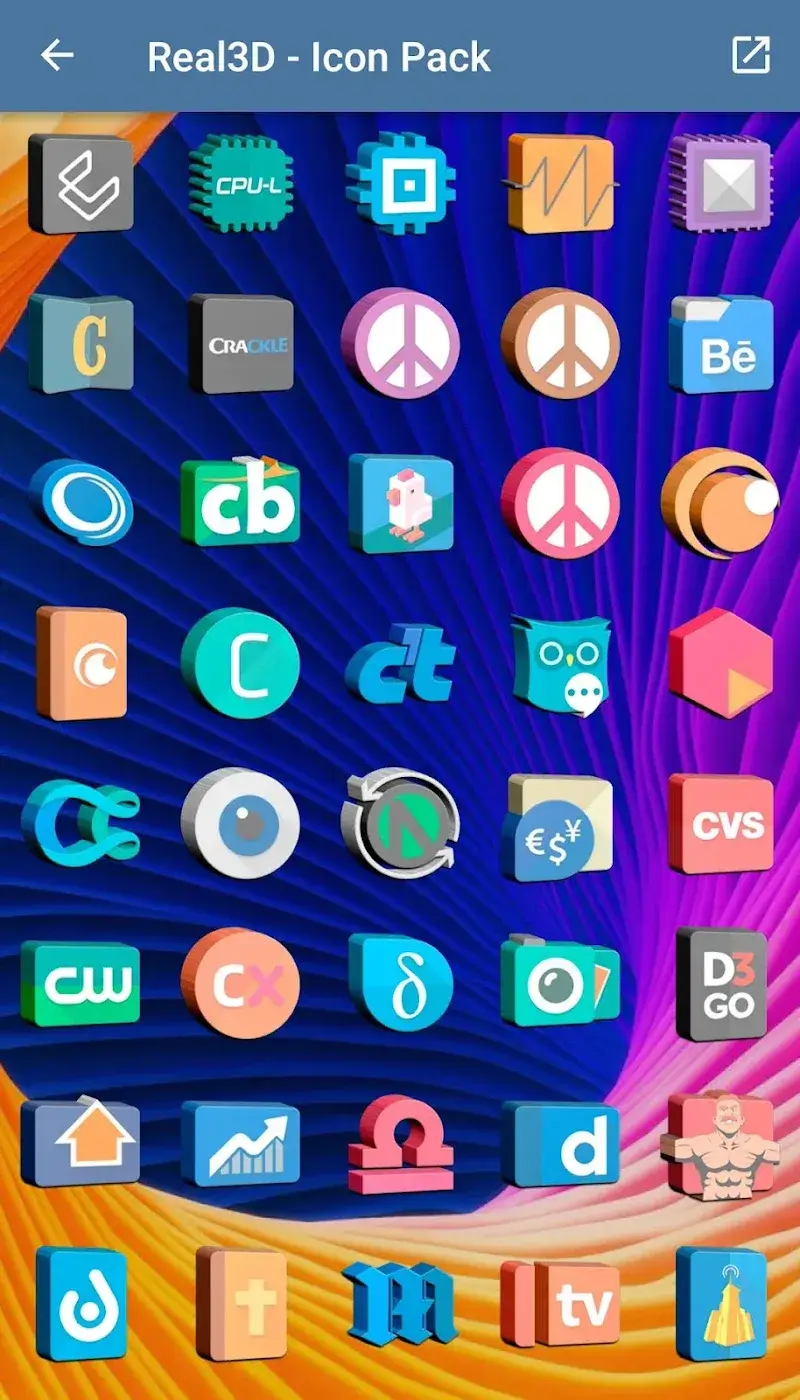Tap the owl chat icon
800x1400 pixels.
point(561,665)
